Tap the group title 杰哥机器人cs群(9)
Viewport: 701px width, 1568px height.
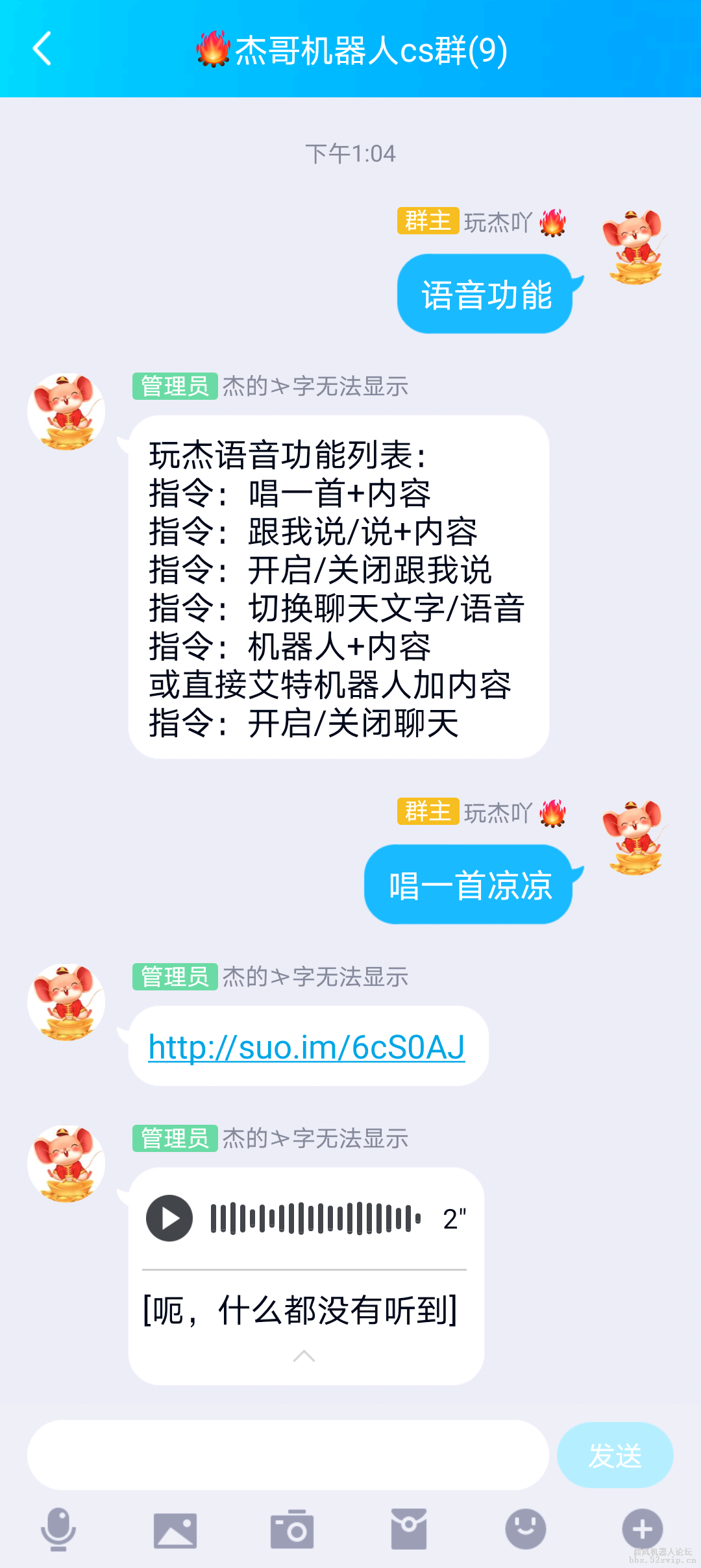coord(350,51)
